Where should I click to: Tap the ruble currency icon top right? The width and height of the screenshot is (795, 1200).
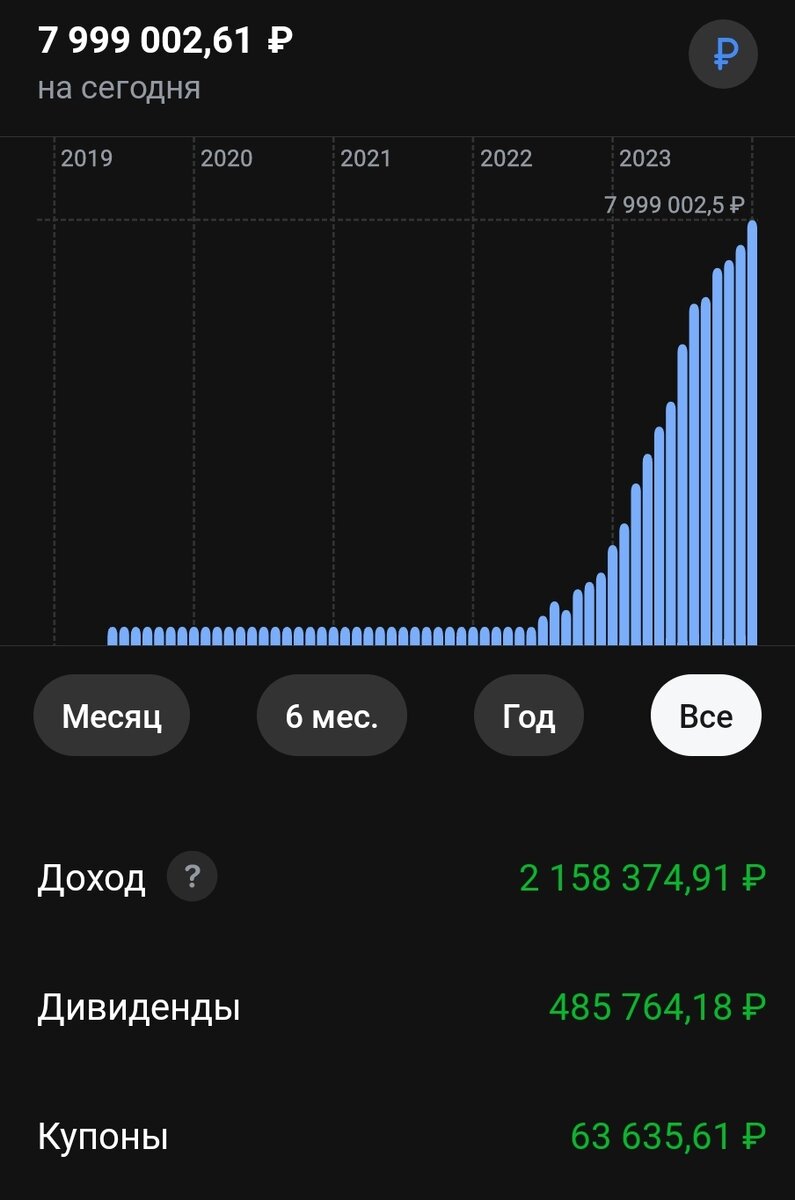pos(723,54)
